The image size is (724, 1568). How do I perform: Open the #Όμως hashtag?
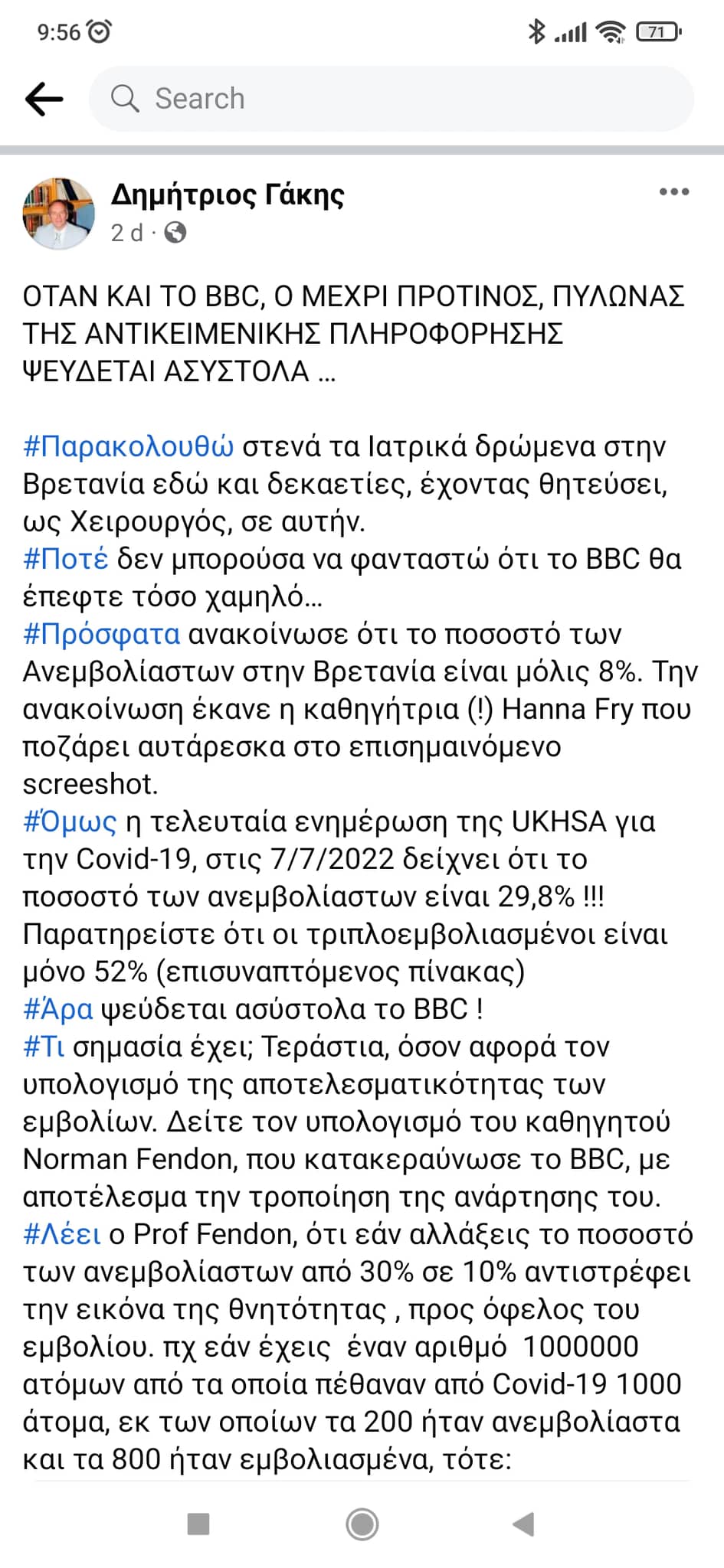click(x=70, y=822)
